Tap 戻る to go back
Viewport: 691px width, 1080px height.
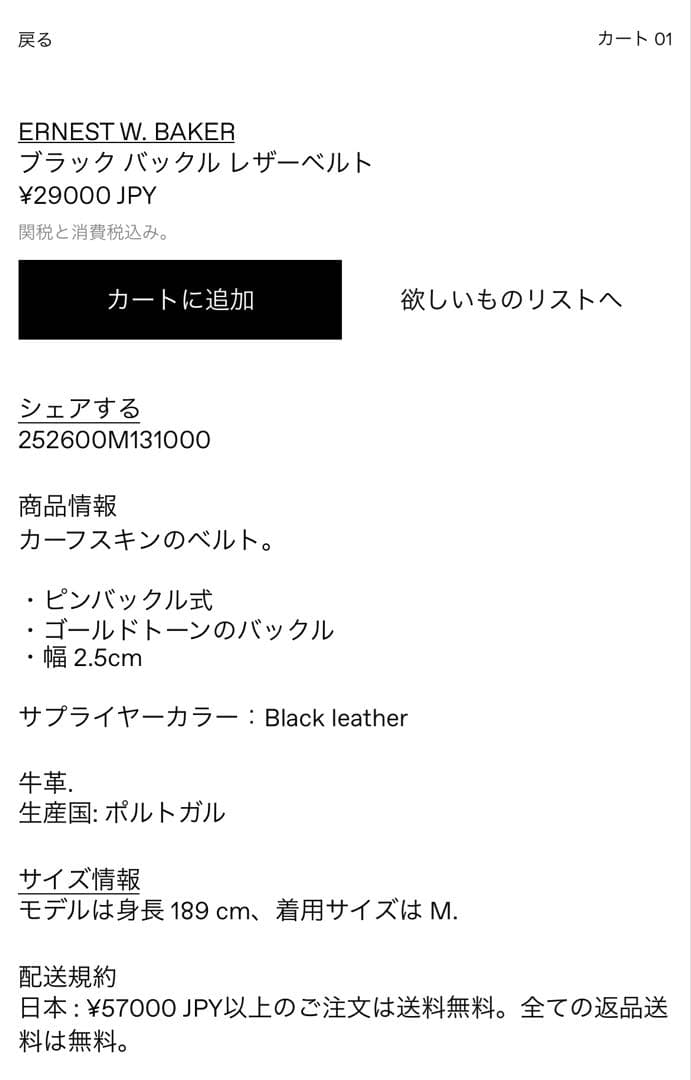pos(35,40)
